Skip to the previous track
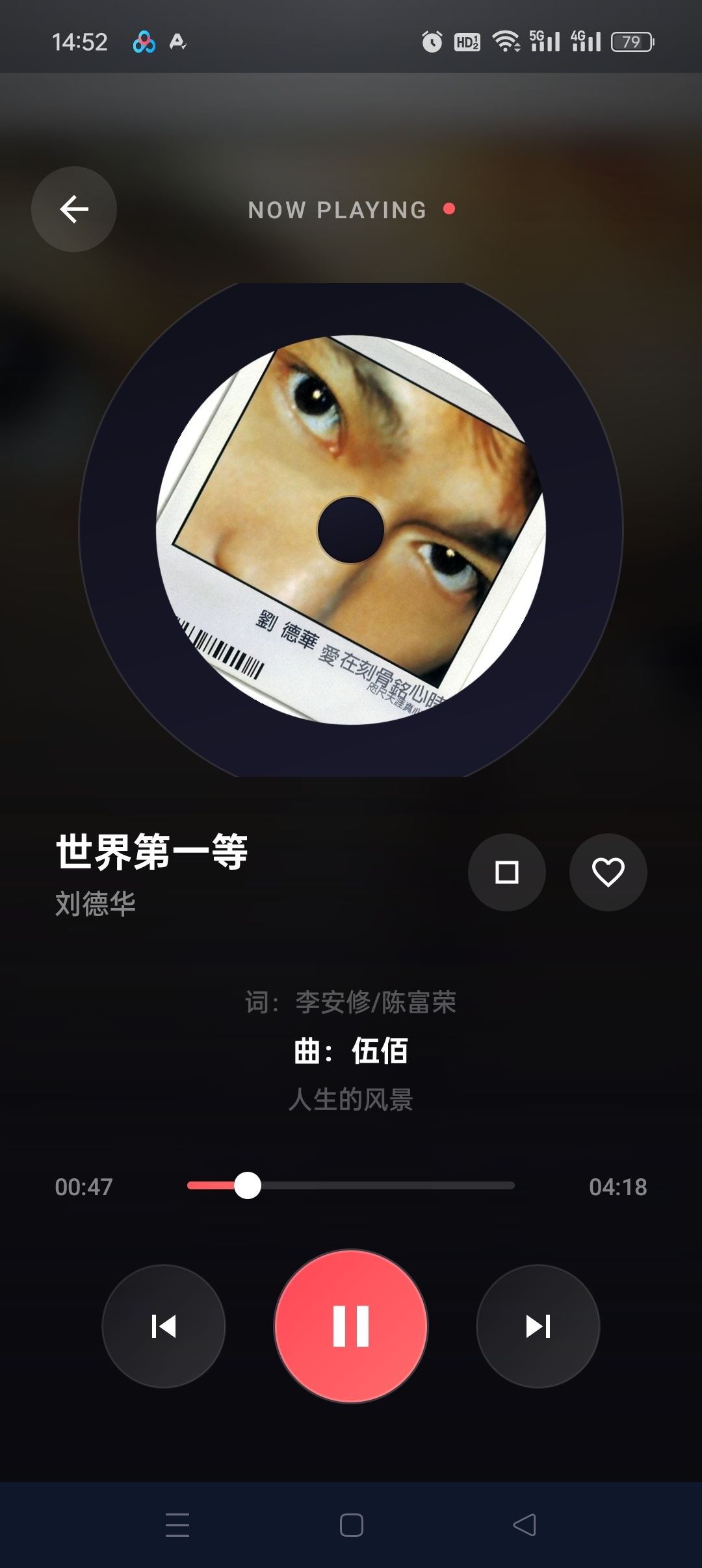702x1568 pixels. (164, 1326)
